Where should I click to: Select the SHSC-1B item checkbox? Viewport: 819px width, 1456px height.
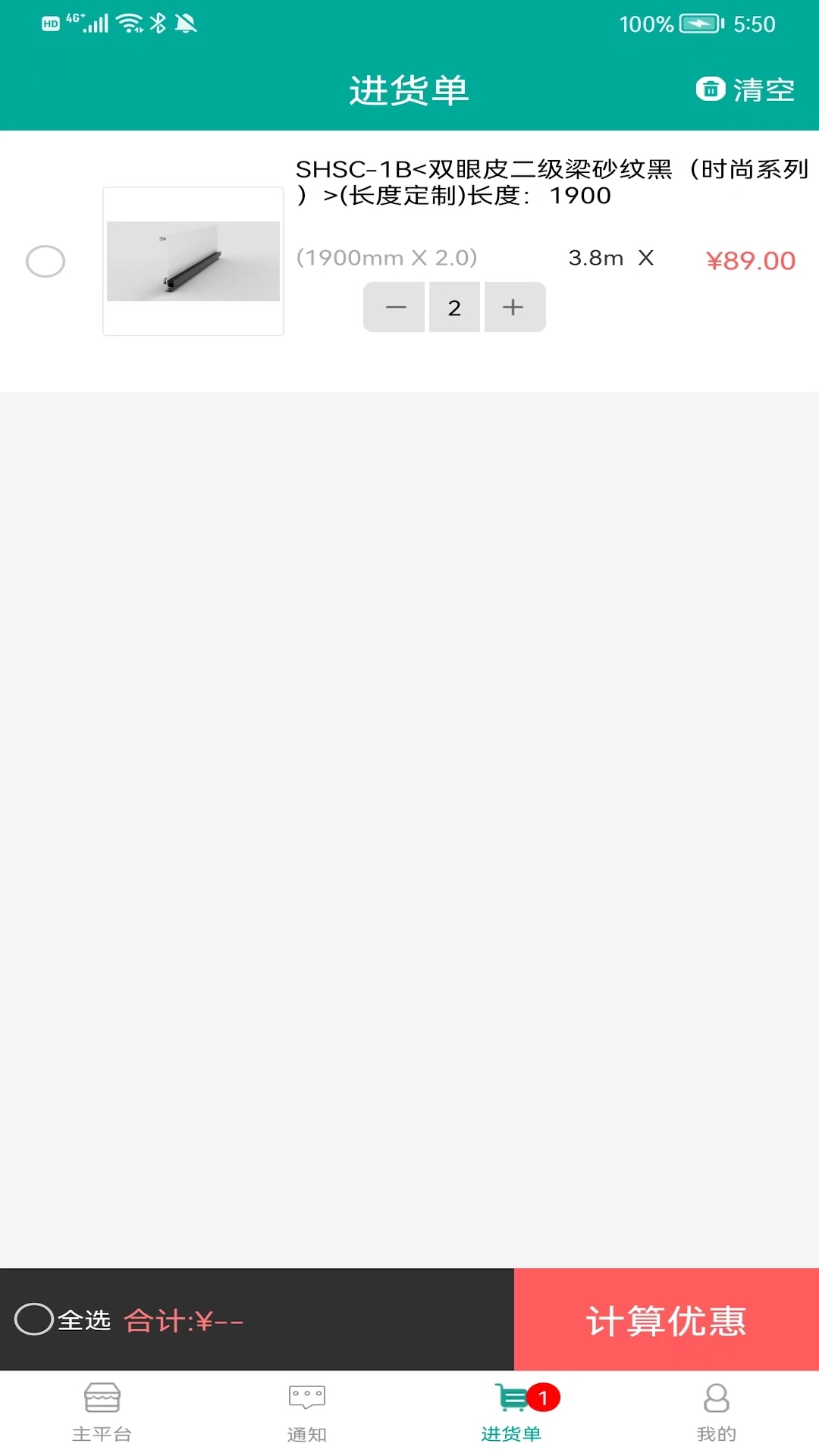[45, 262]
